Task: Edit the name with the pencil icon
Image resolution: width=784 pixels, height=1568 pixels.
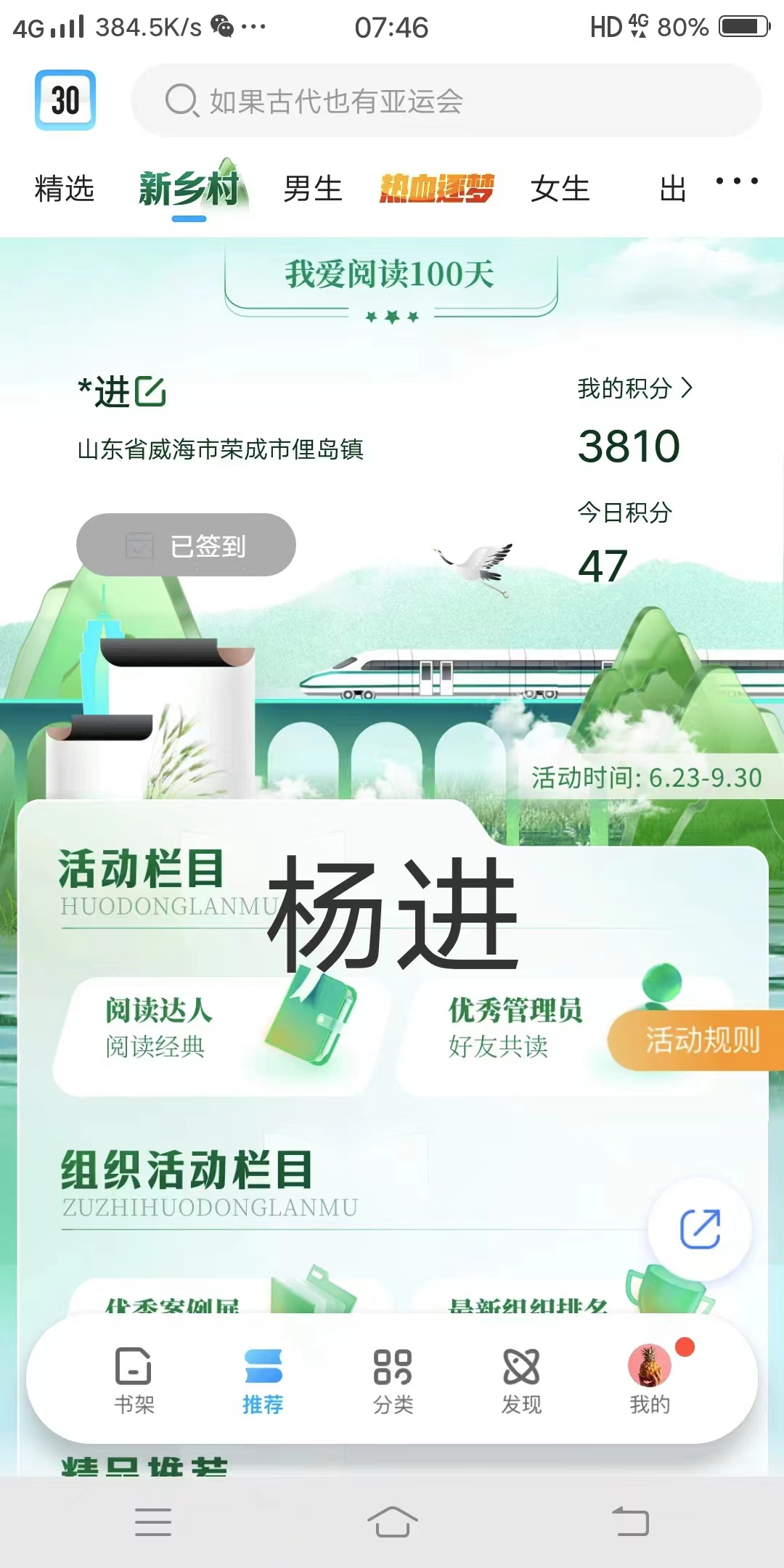Action: tap(150, 392)
